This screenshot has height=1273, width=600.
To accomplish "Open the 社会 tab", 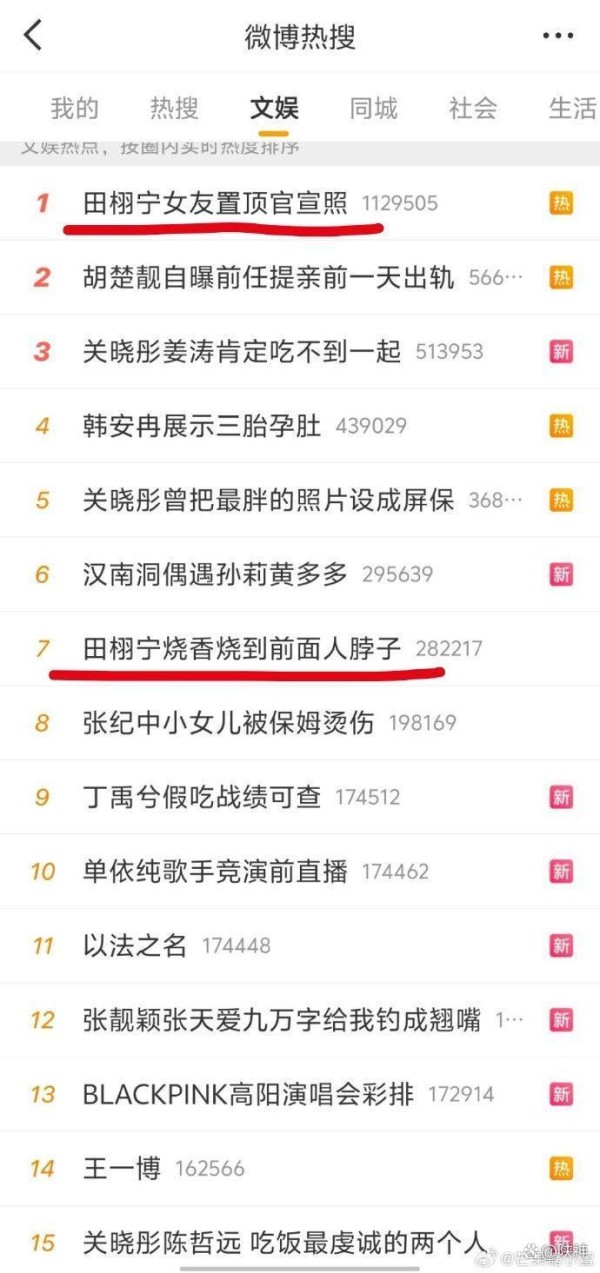I will coord(473,108).
